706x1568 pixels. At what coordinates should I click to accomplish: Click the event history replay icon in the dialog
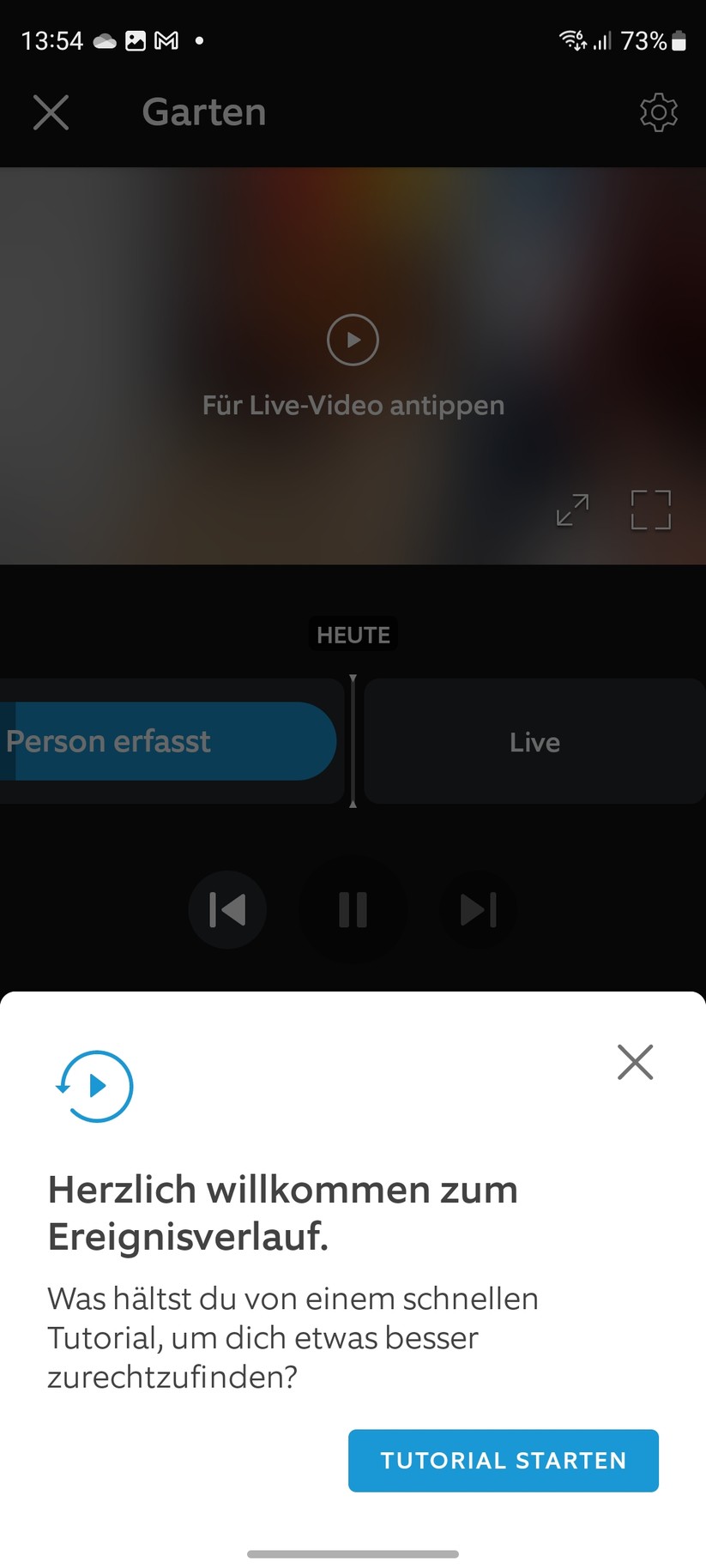click(x=94, y=1086)
